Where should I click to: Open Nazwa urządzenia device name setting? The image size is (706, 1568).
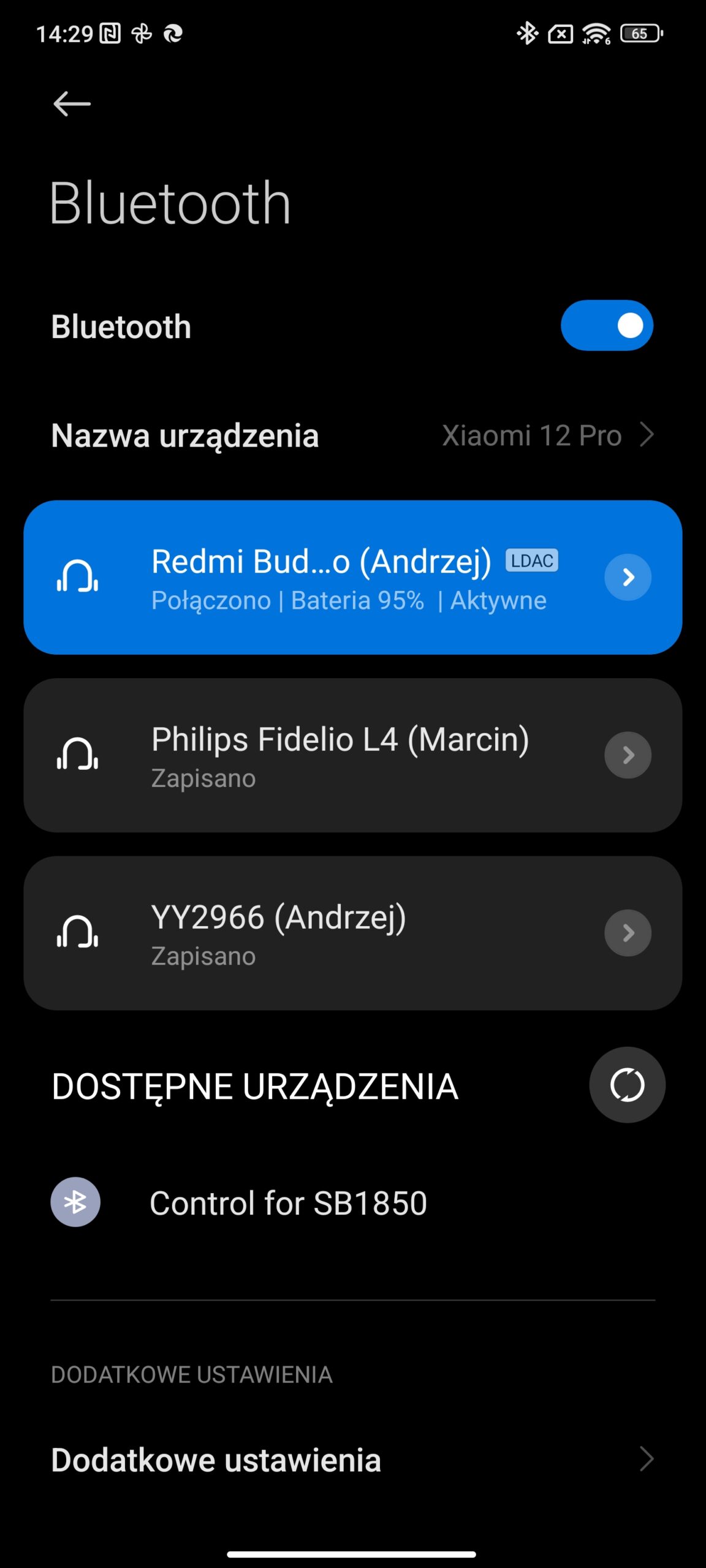coord(352,435)
